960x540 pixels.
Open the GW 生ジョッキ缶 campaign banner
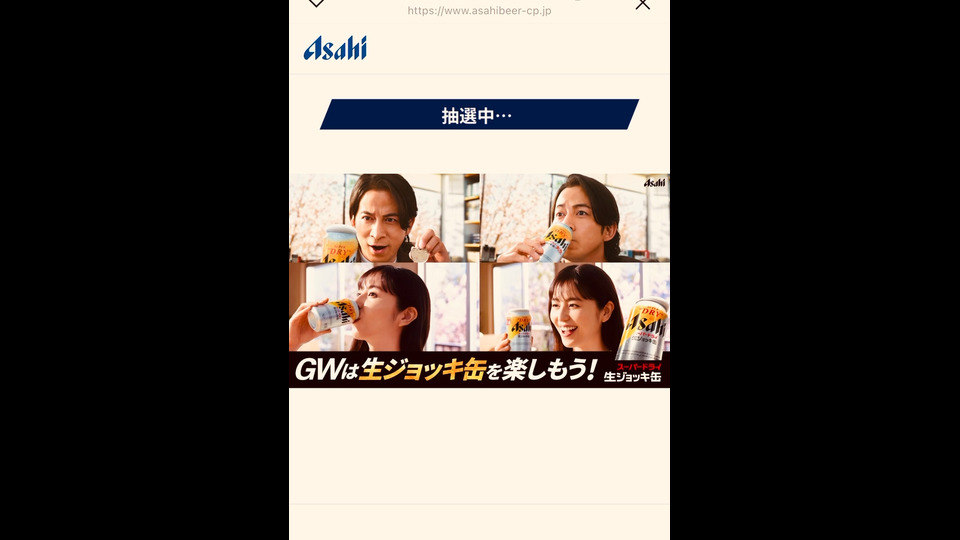pos(479,281)
